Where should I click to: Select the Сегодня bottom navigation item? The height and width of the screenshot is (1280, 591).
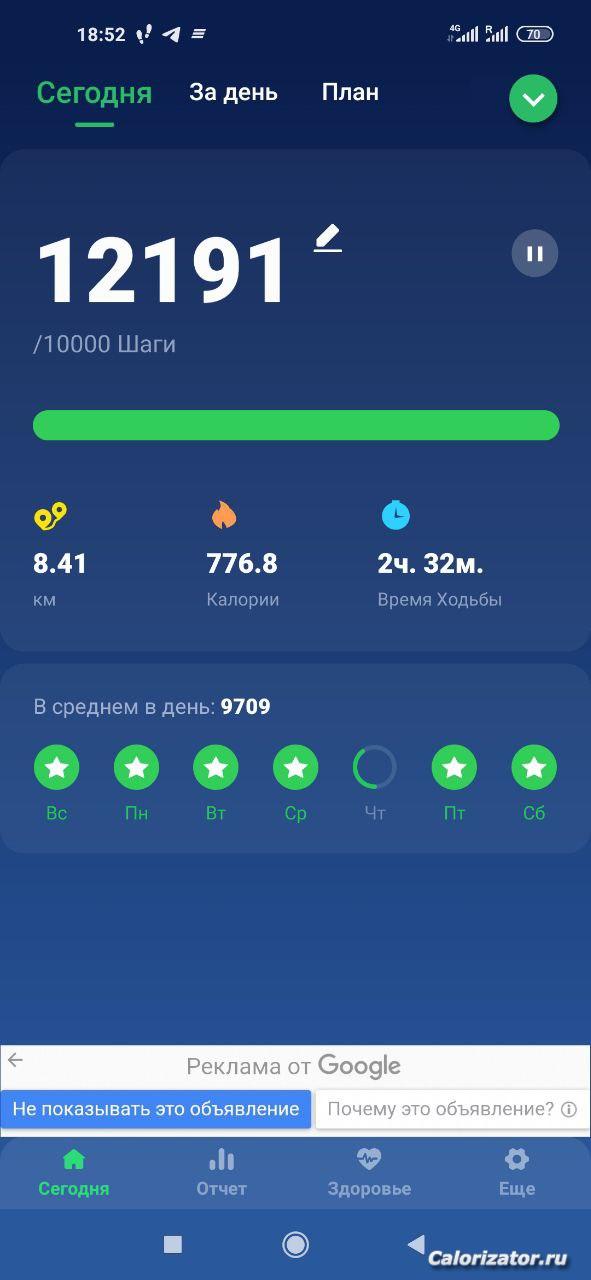point(74,1173)
